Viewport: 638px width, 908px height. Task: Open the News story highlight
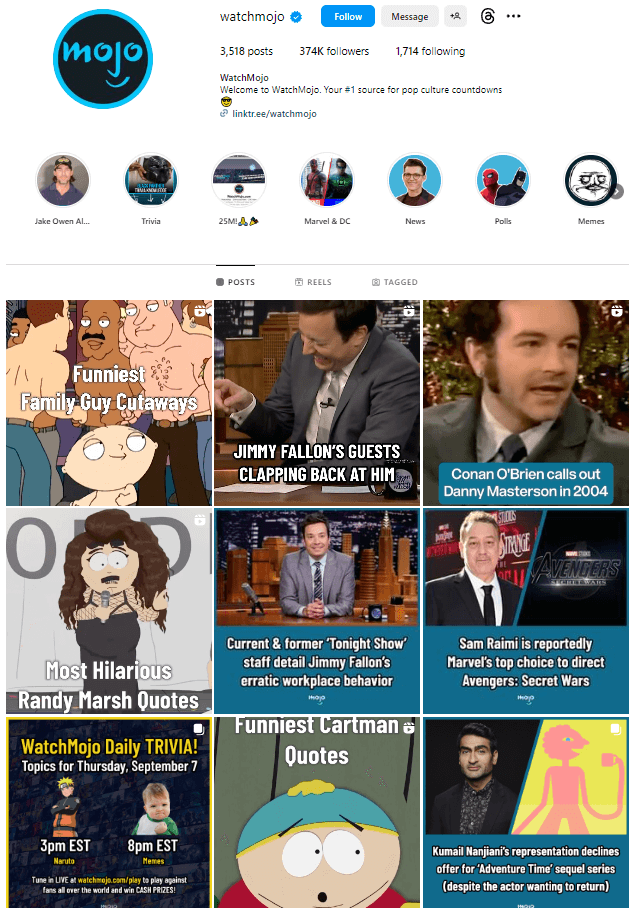pyautogui.click(x=415, y=181)
